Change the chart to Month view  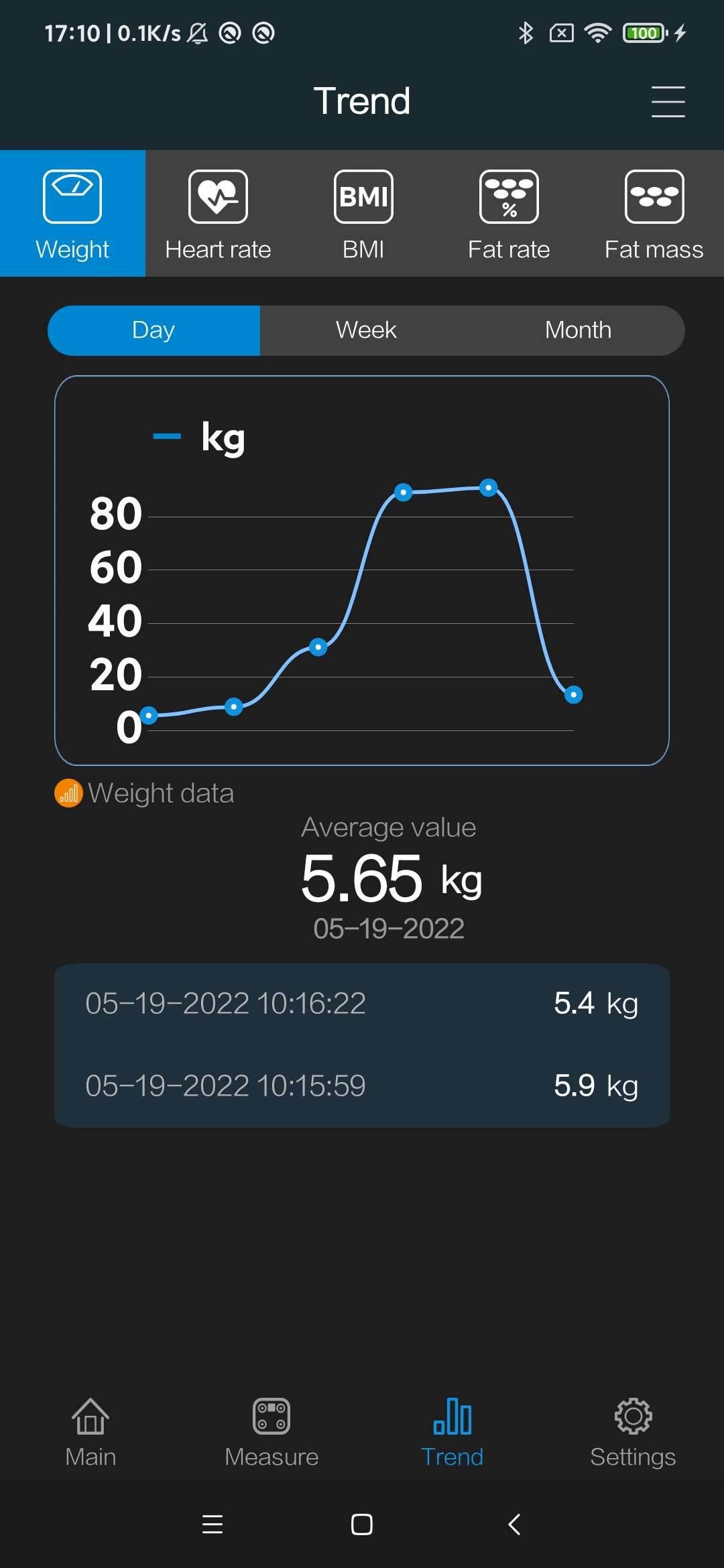pyautogui.click(x=578, y=330)
